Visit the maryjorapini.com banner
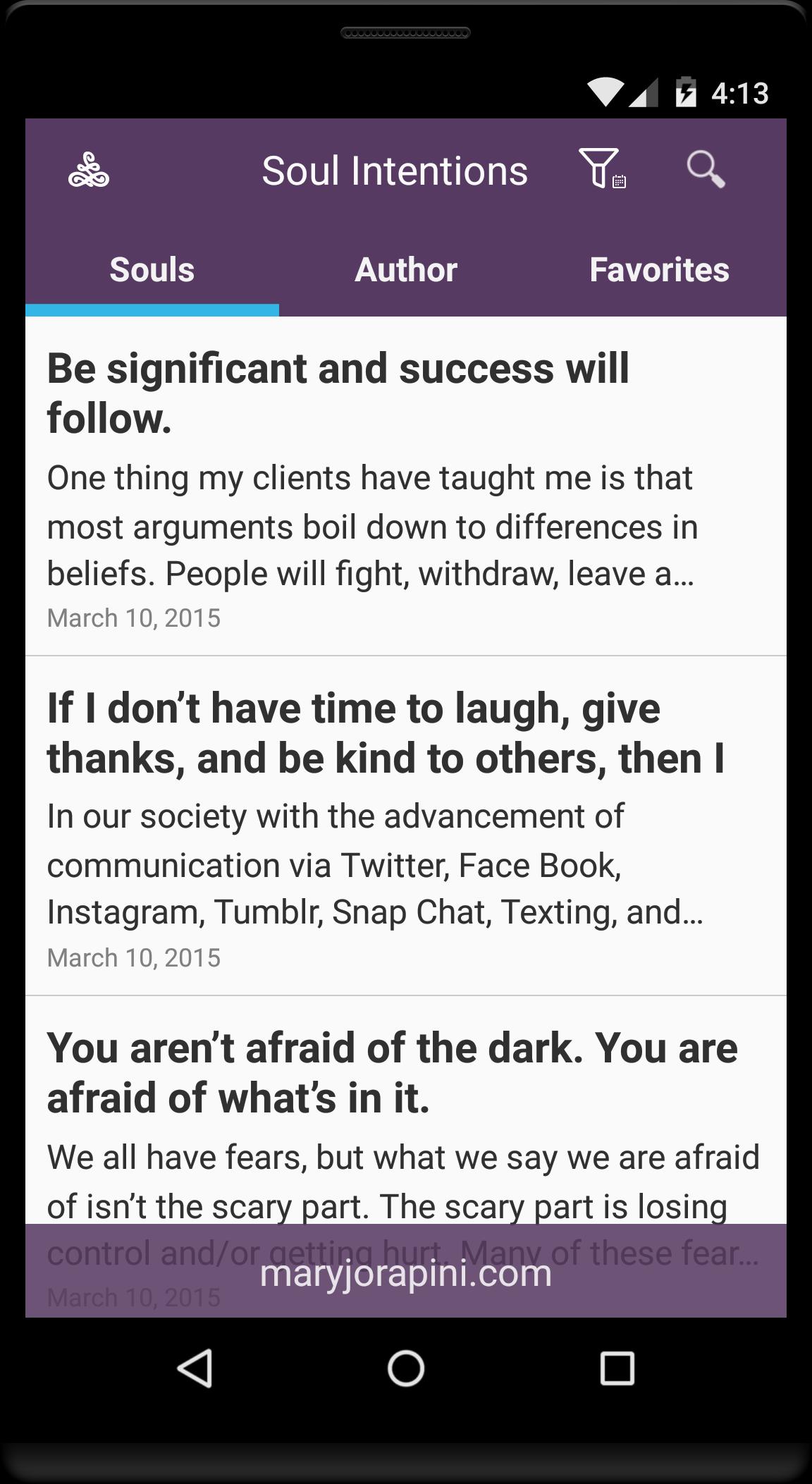 pos(406,1273)
